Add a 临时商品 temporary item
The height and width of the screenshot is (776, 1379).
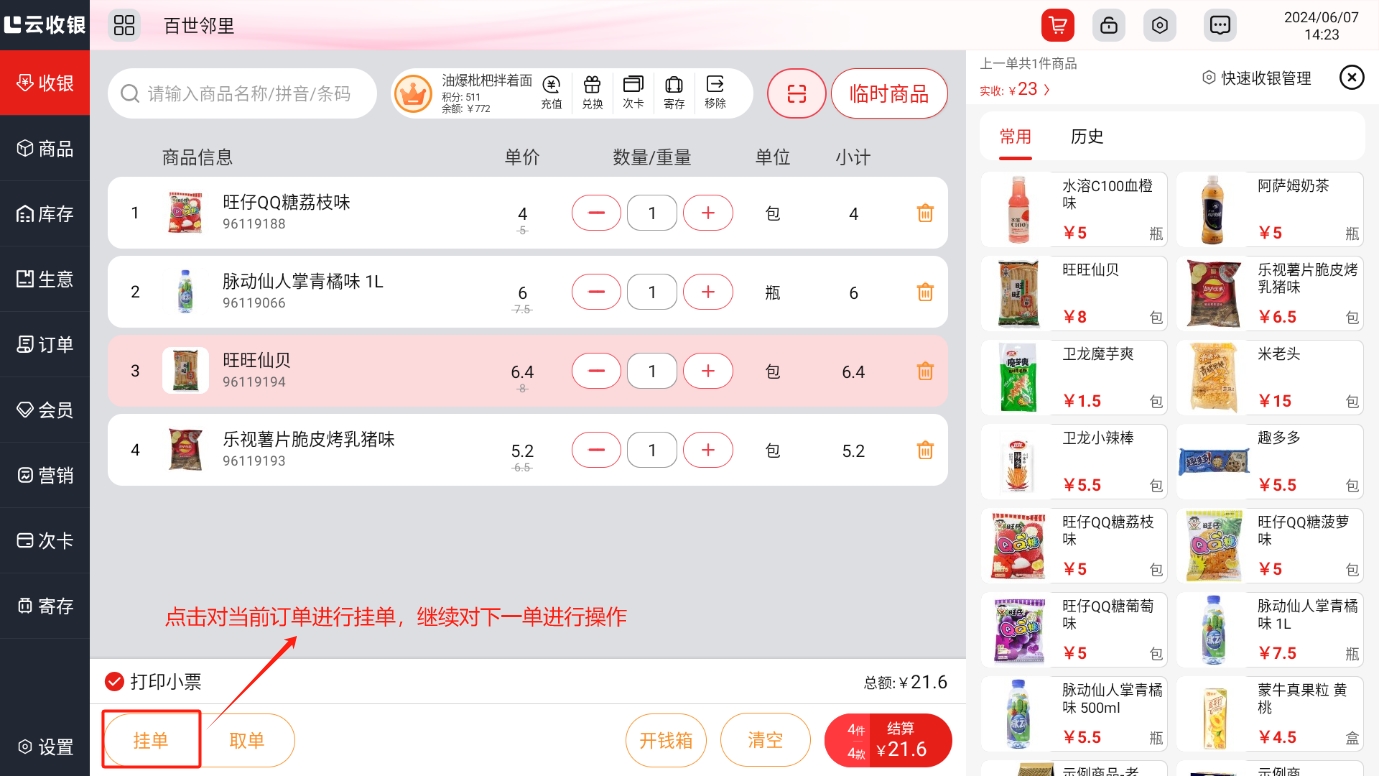coord(888,94)
